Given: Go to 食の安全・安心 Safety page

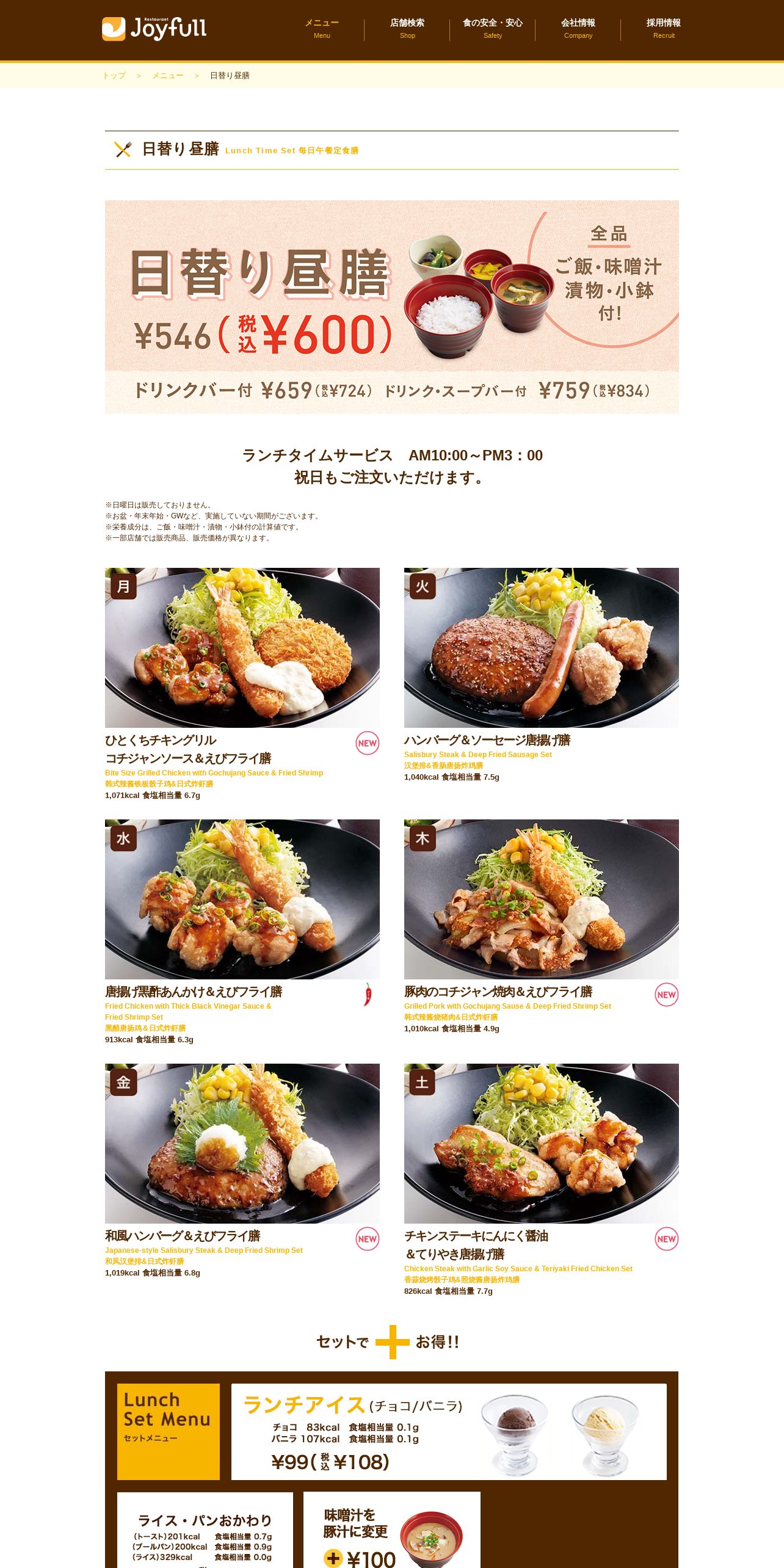Looking at the screenshot, I should coord(493,29).
